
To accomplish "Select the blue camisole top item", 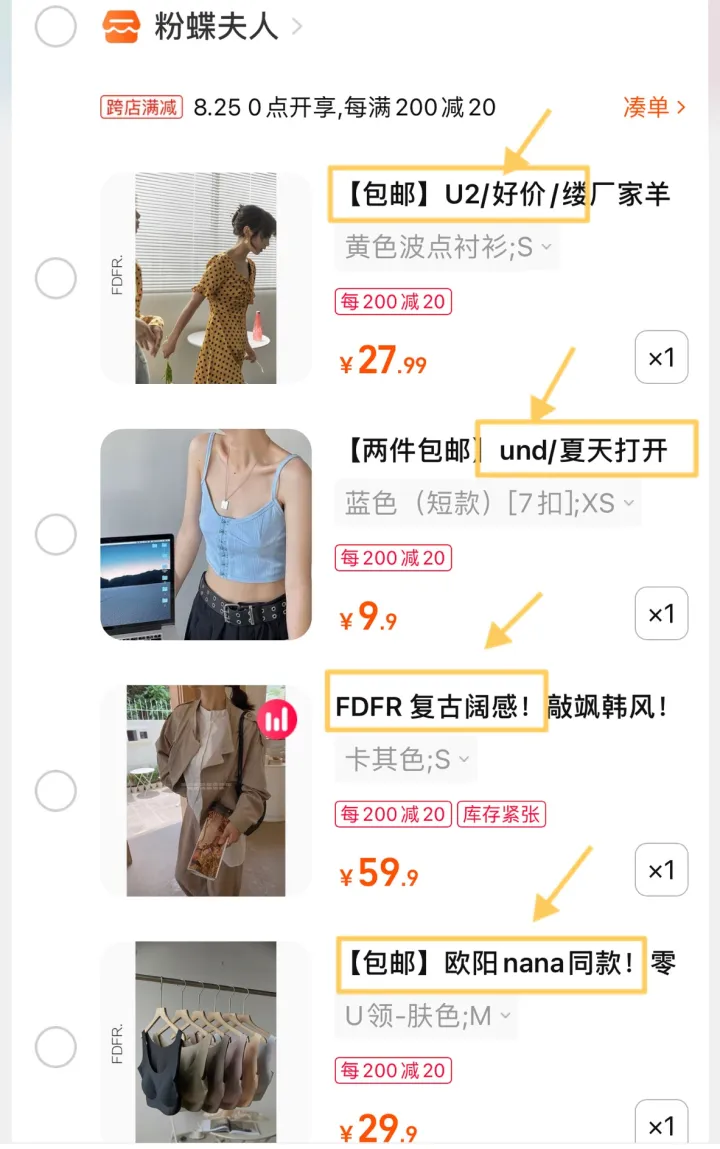I will click(55, 535).
